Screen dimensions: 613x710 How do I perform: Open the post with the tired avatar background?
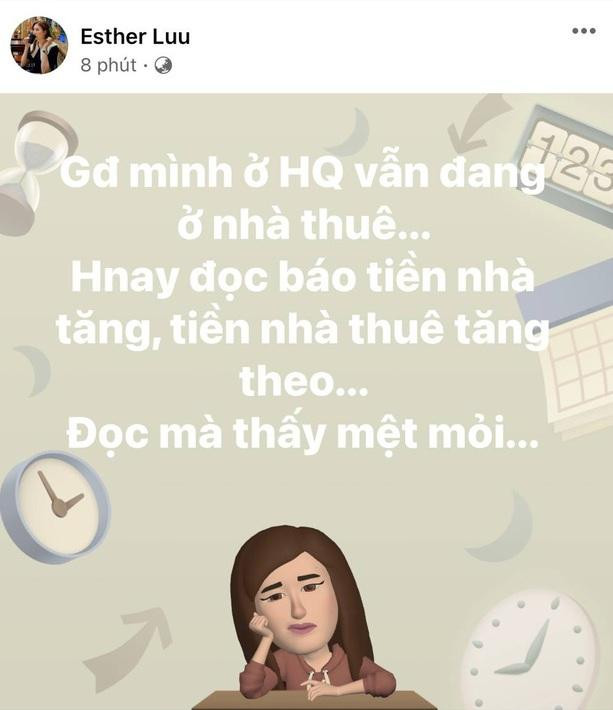tap(306, 400)
